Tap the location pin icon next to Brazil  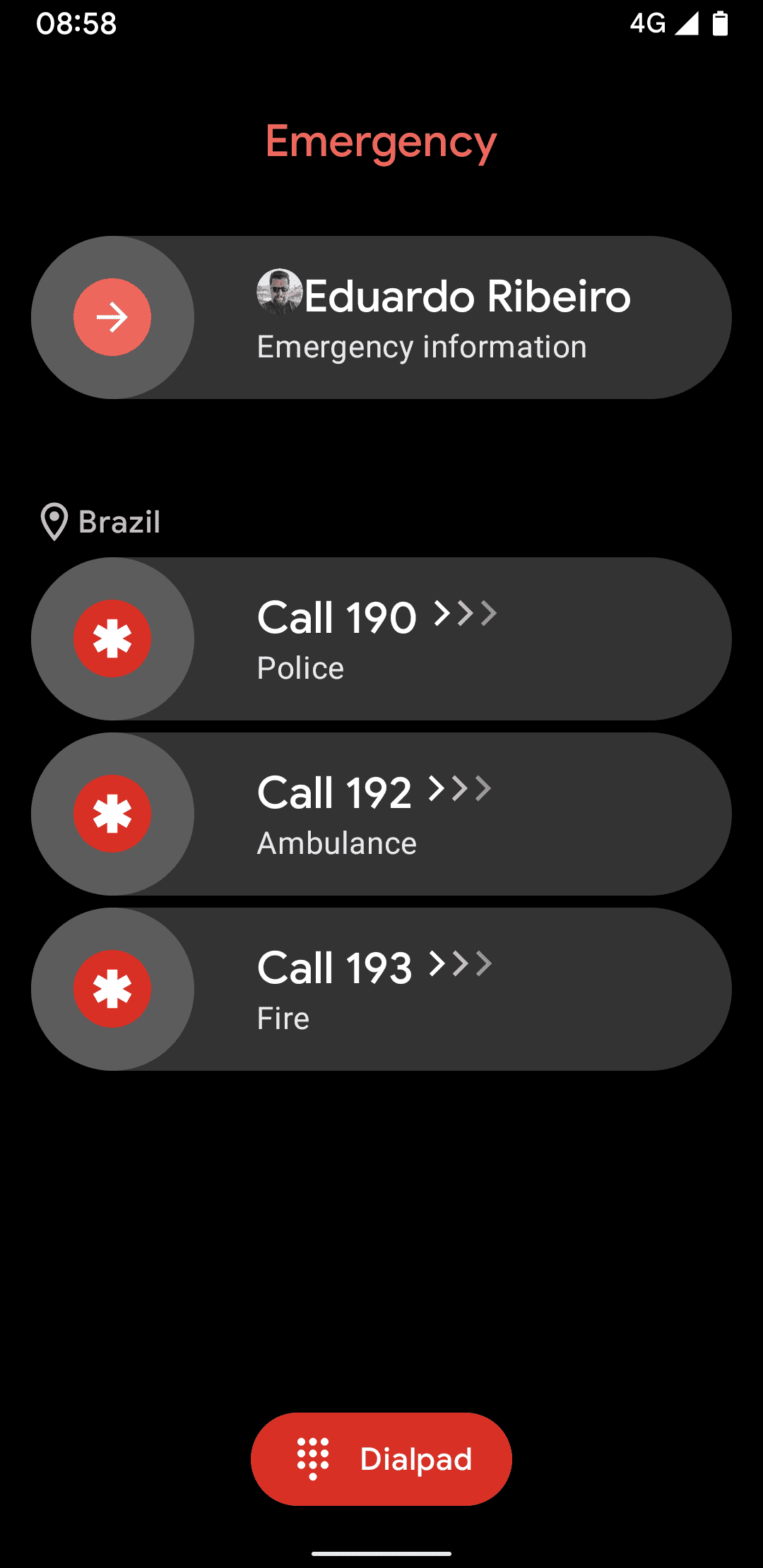53,521
